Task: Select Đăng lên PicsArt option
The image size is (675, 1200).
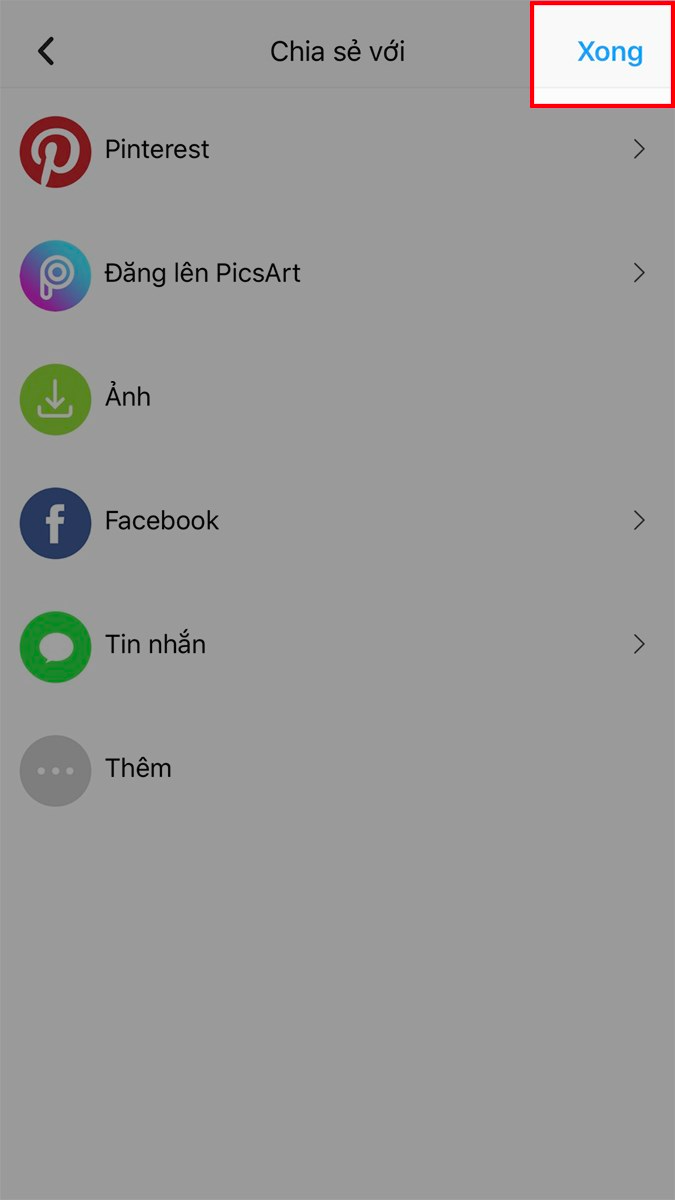Action: coord(202,273)
